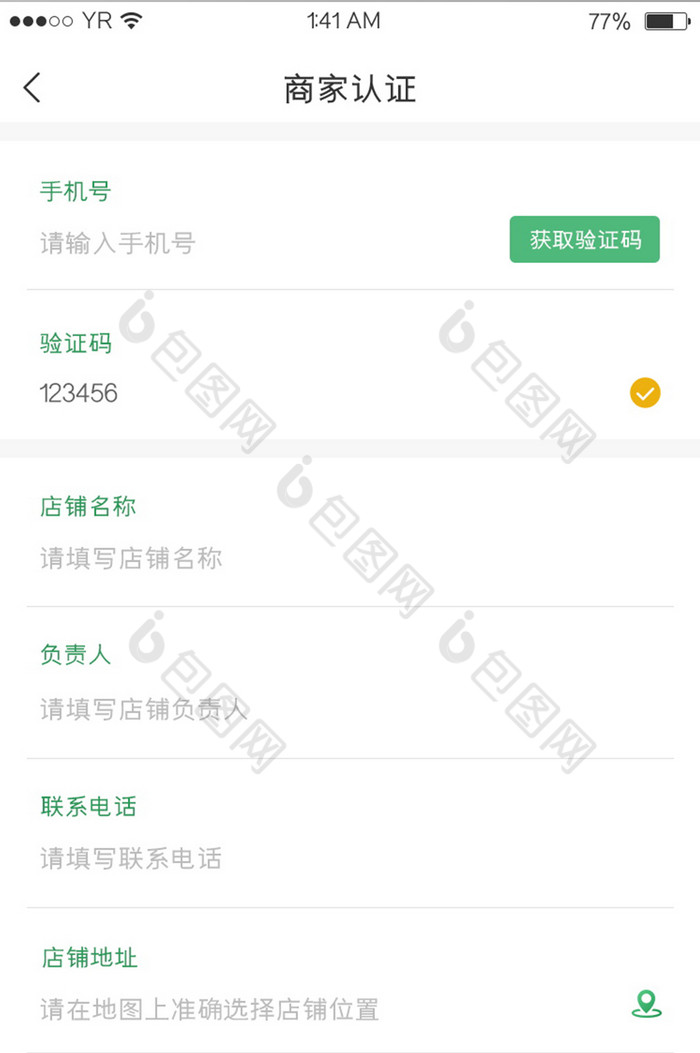The width and height of the screenshot is (700, 1053).
Task: Tap the 获取验证码 button
Action: coord(584,240)
